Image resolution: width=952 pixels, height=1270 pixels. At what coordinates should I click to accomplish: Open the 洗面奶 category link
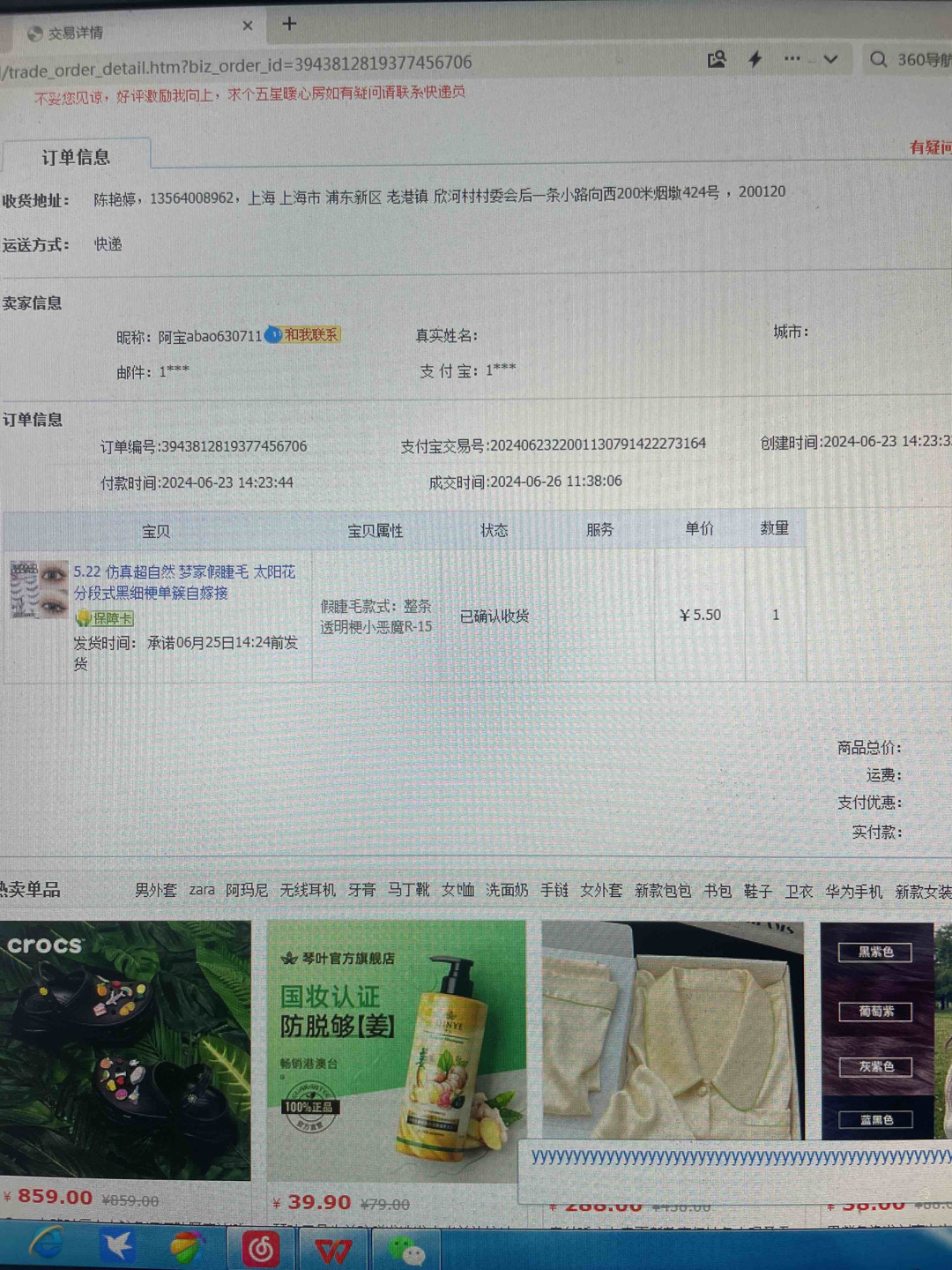(507, 890)
